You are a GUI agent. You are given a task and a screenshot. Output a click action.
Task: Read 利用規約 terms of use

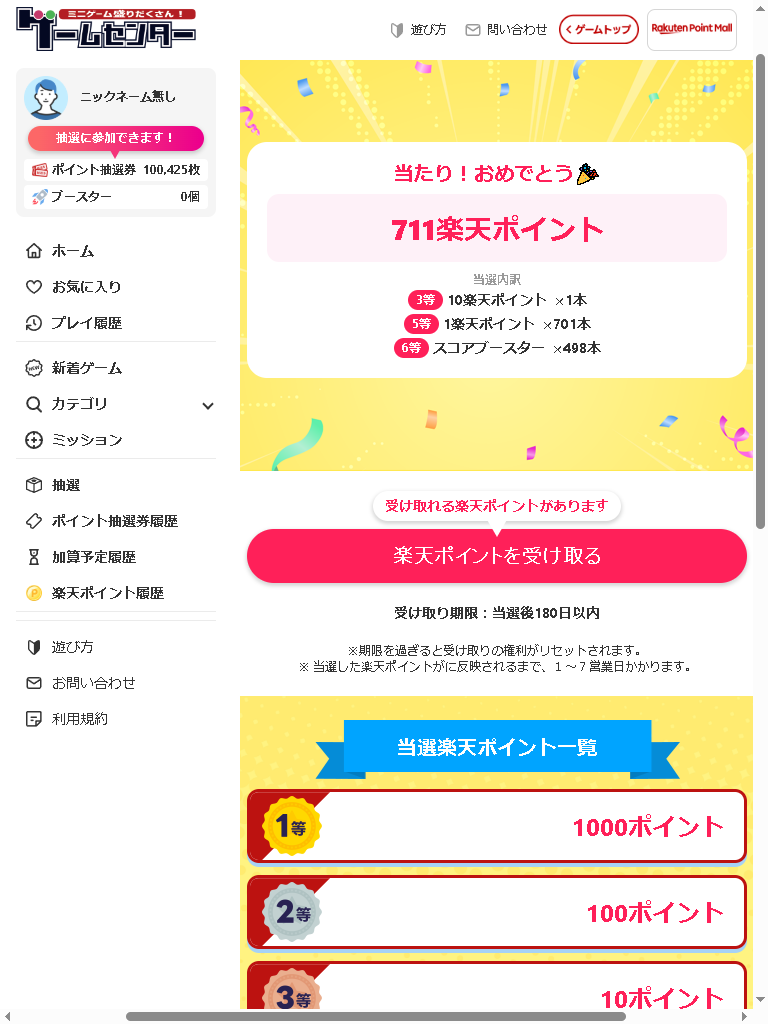point(79,719)
